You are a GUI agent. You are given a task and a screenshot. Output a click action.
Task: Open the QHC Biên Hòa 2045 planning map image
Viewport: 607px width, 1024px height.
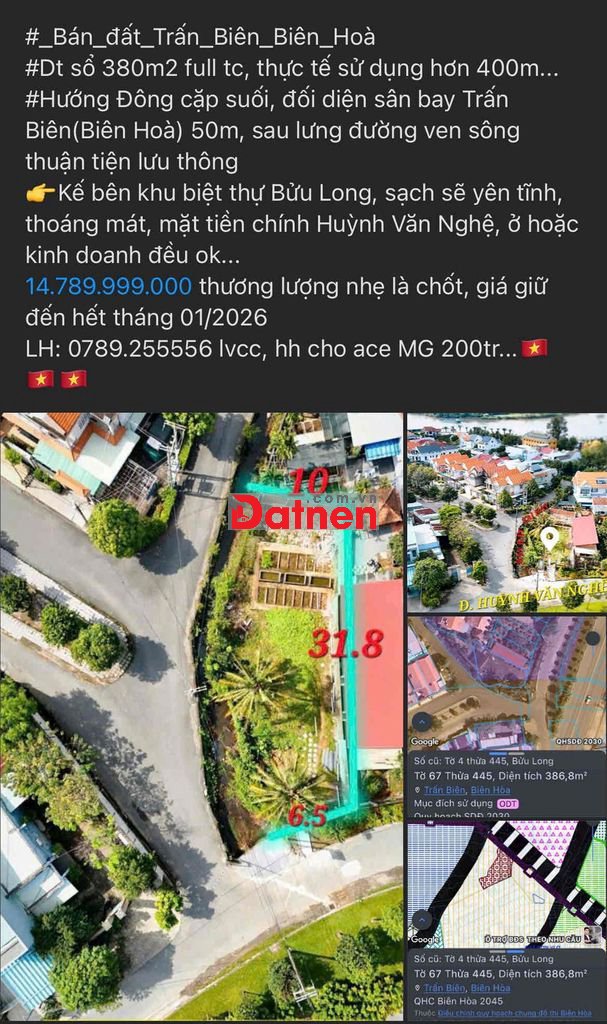(506, 919)
